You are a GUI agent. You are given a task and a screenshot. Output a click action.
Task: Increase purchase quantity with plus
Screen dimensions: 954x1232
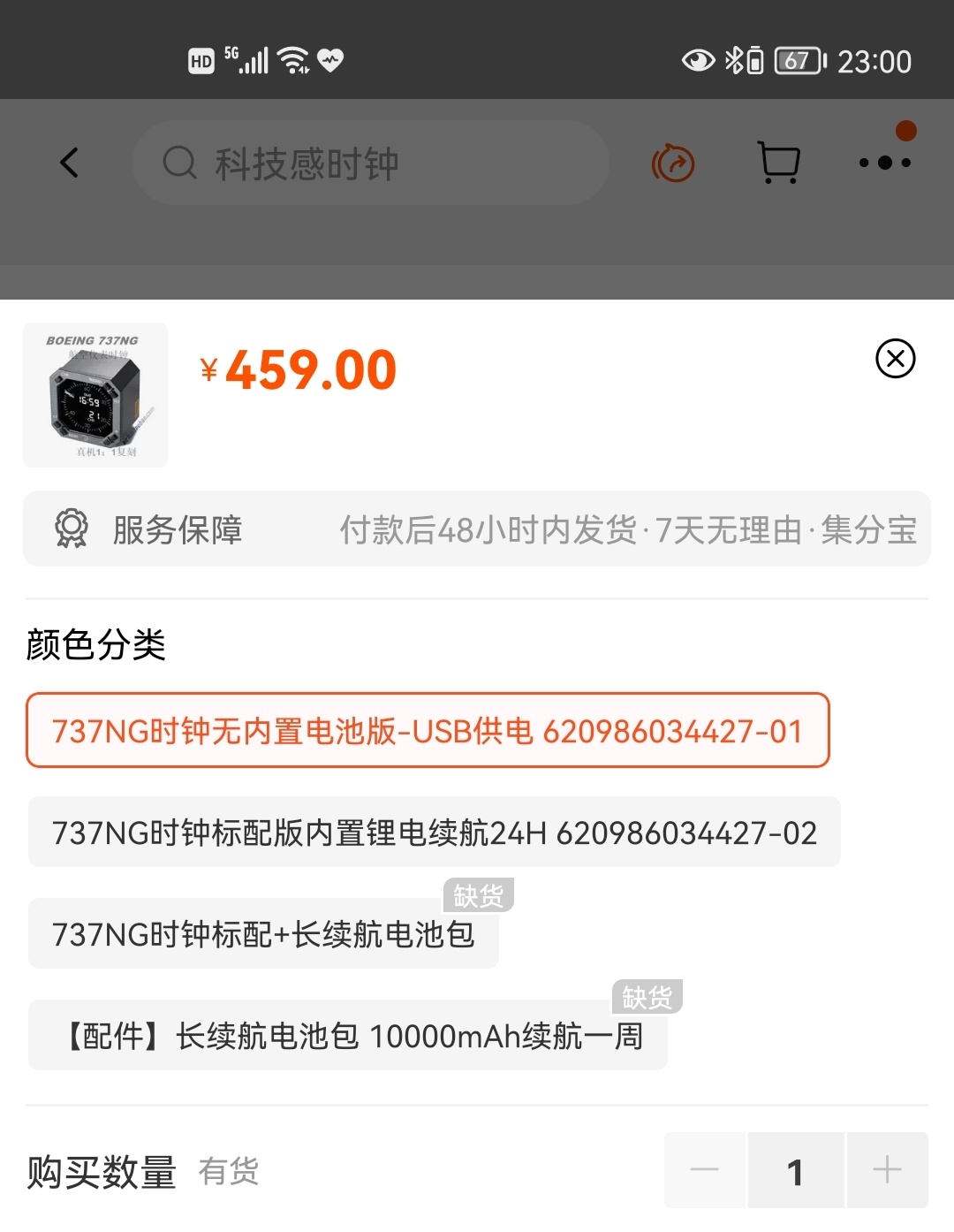click(887, 1170)
